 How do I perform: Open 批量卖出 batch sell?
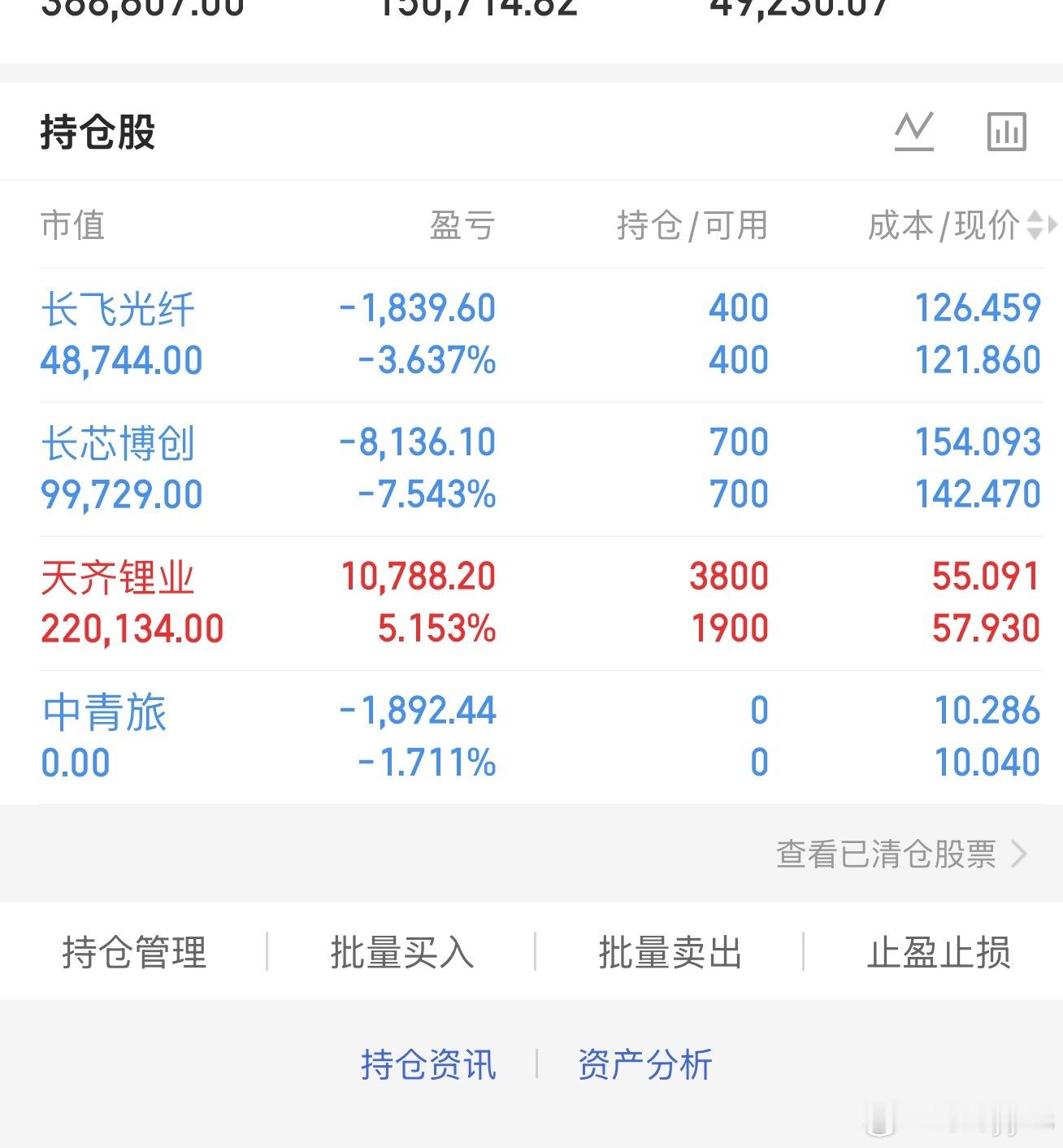670,954
